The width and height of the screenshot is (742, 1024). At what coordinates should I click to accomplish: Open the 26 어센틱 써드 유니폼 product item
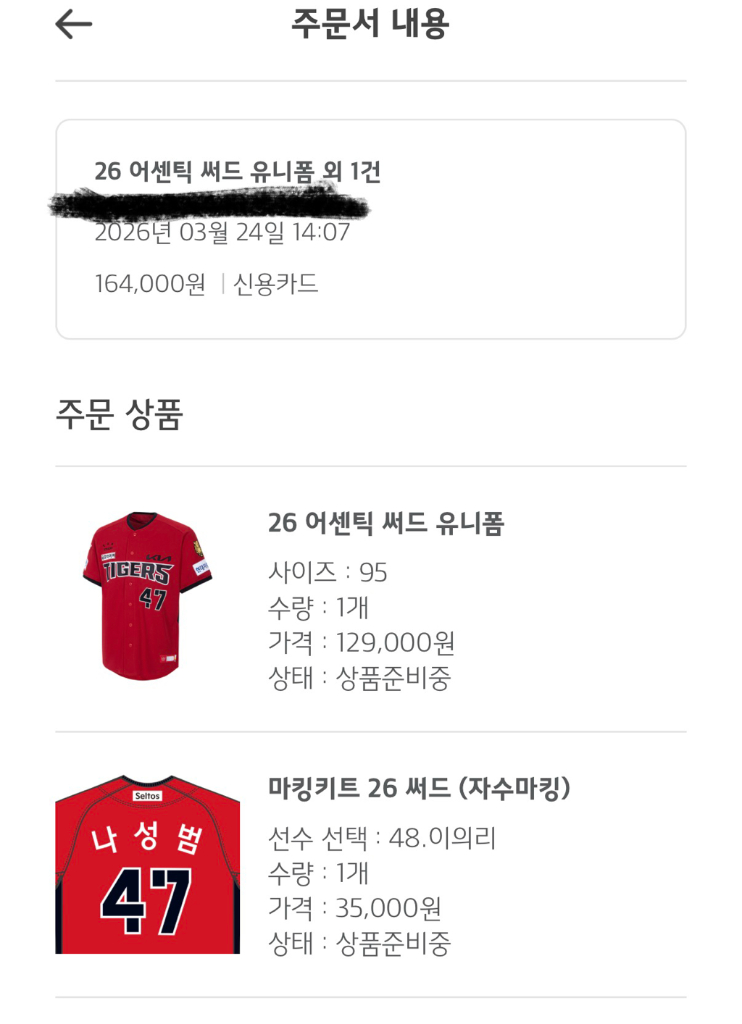[385, 523]
